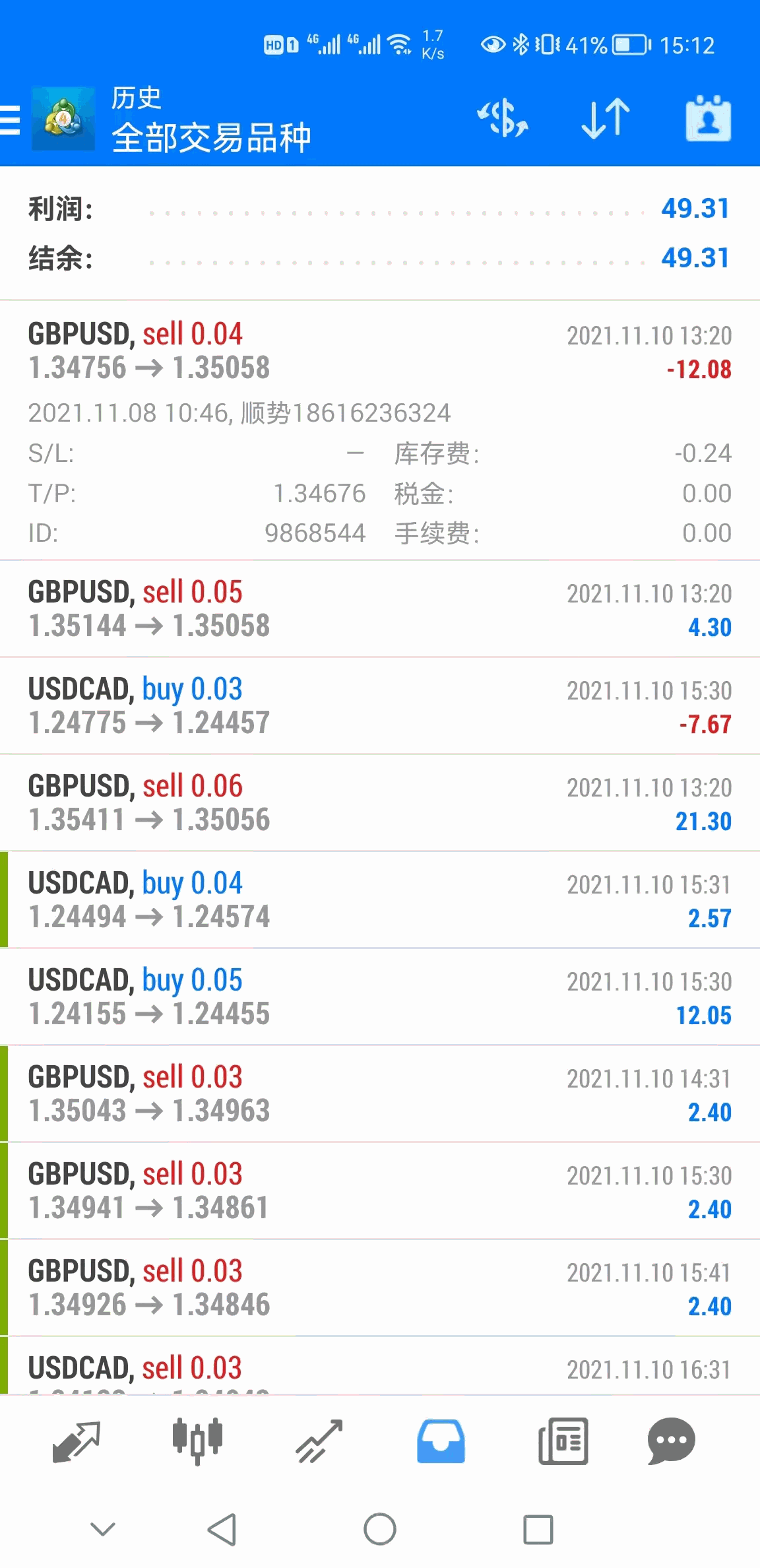The image size is (760, 1568).
Task: Open the calendar date range picker
Action: (x=708, y=119)
